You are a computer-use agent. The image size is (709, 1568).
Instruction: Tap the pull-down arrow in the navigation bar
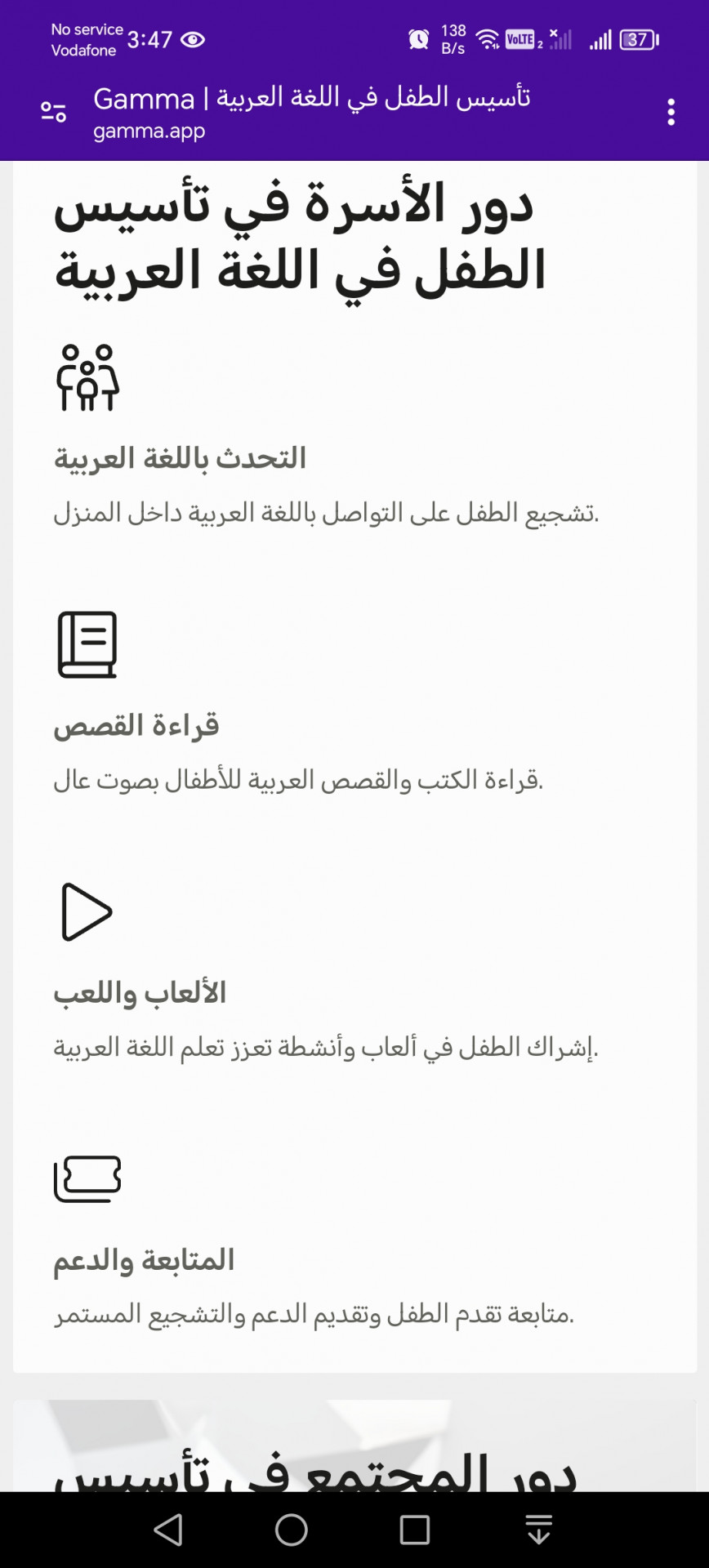click(538, 1529)
